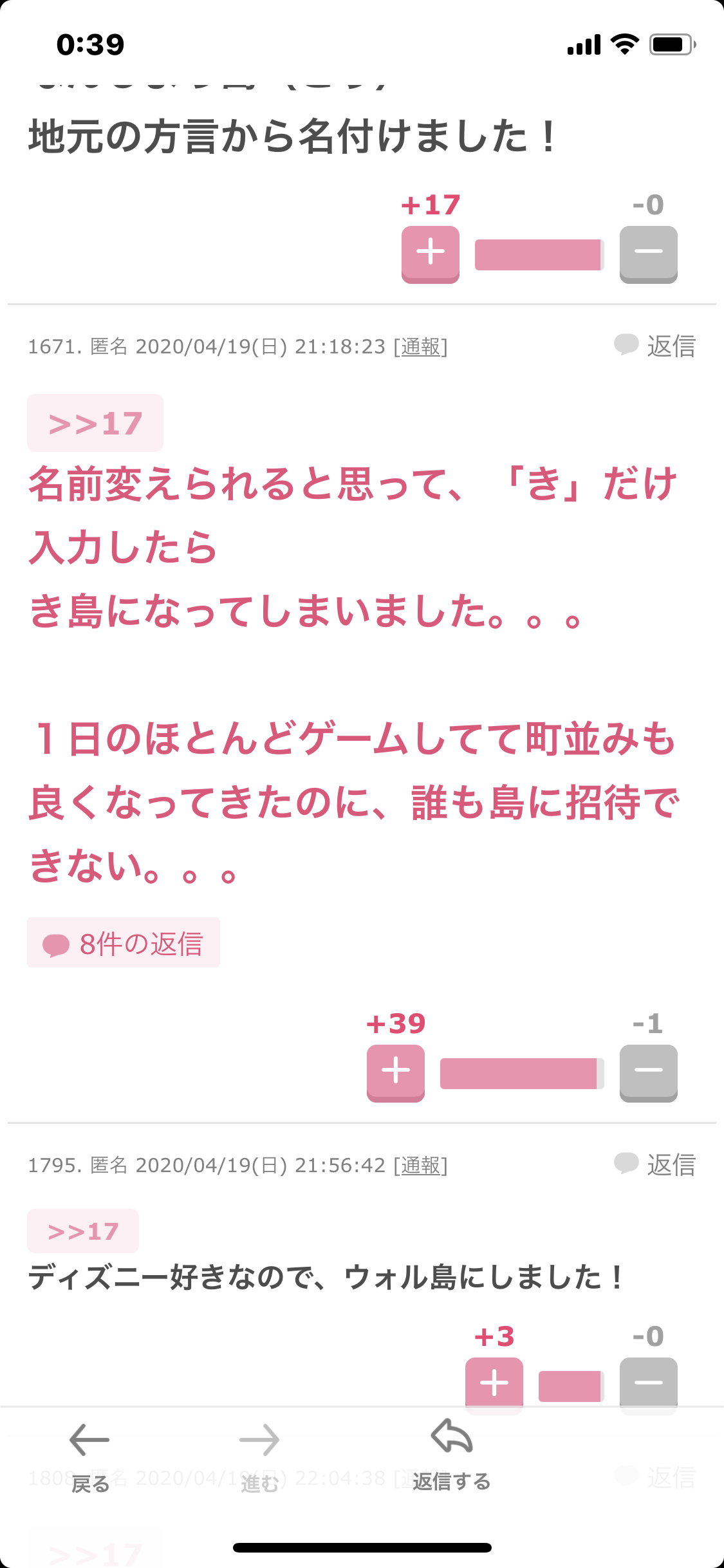Report comment 1795 via 通報 link
This screenshot has height=1568, width=724.
click(x=420, y=1166)
